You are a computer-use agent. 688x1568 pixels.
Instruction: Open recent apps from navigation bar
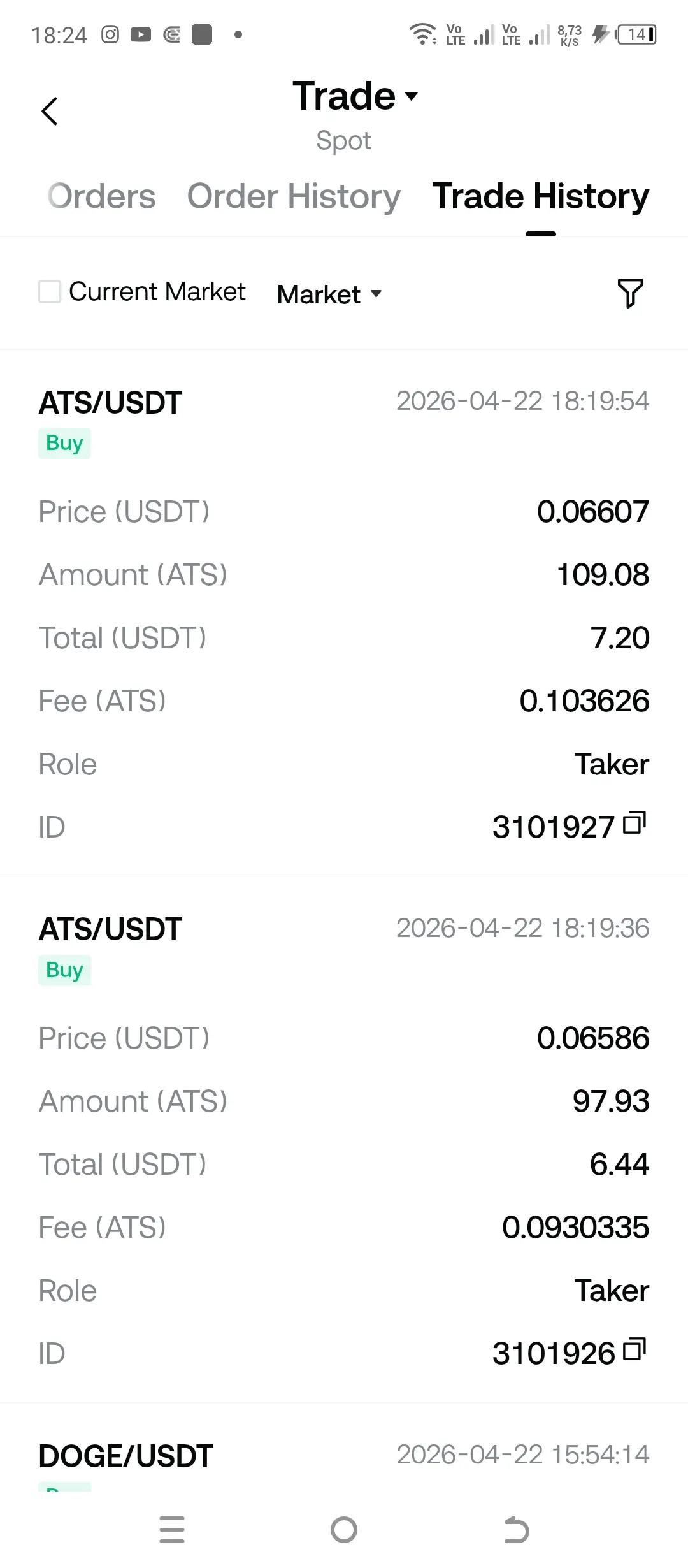pyautogui.click(x=172, y=1530)
